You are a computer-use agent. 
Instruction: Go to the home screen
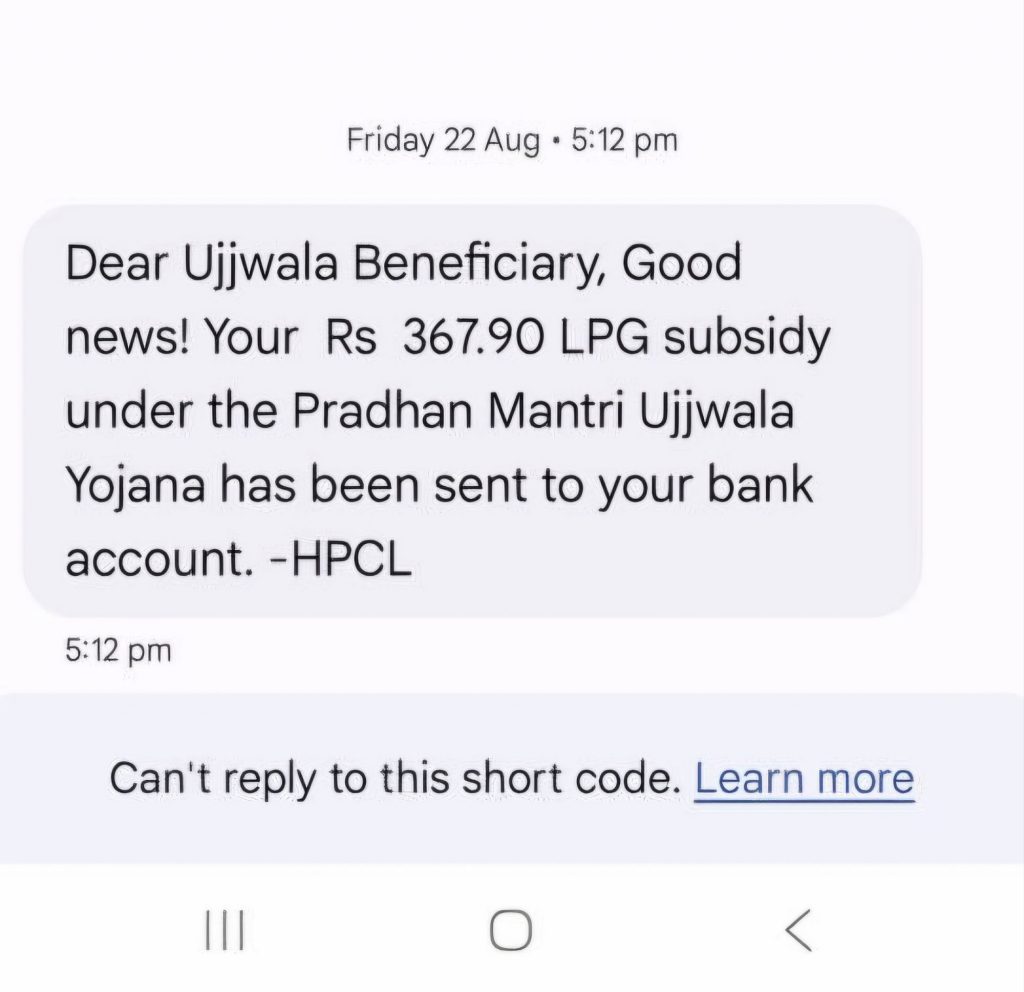pos(511,930)
